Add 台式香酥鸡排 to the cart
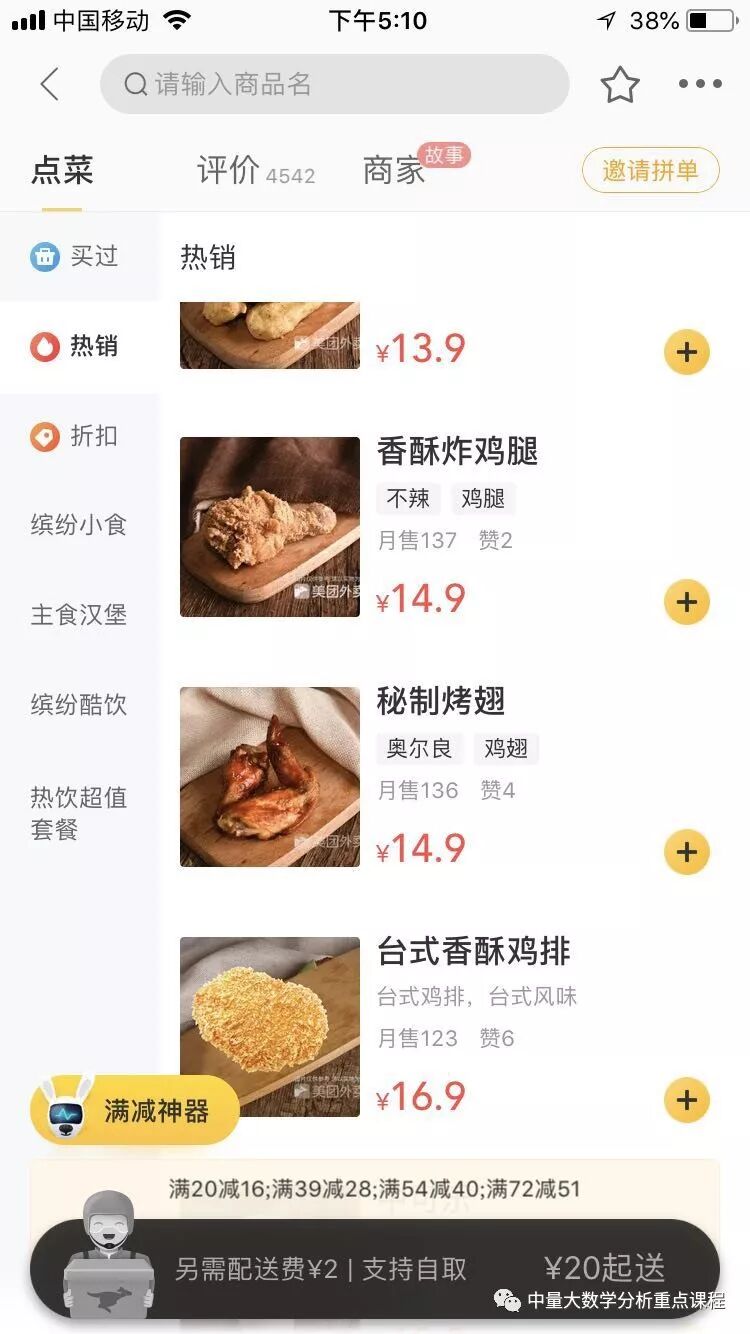 point(686,1100)
